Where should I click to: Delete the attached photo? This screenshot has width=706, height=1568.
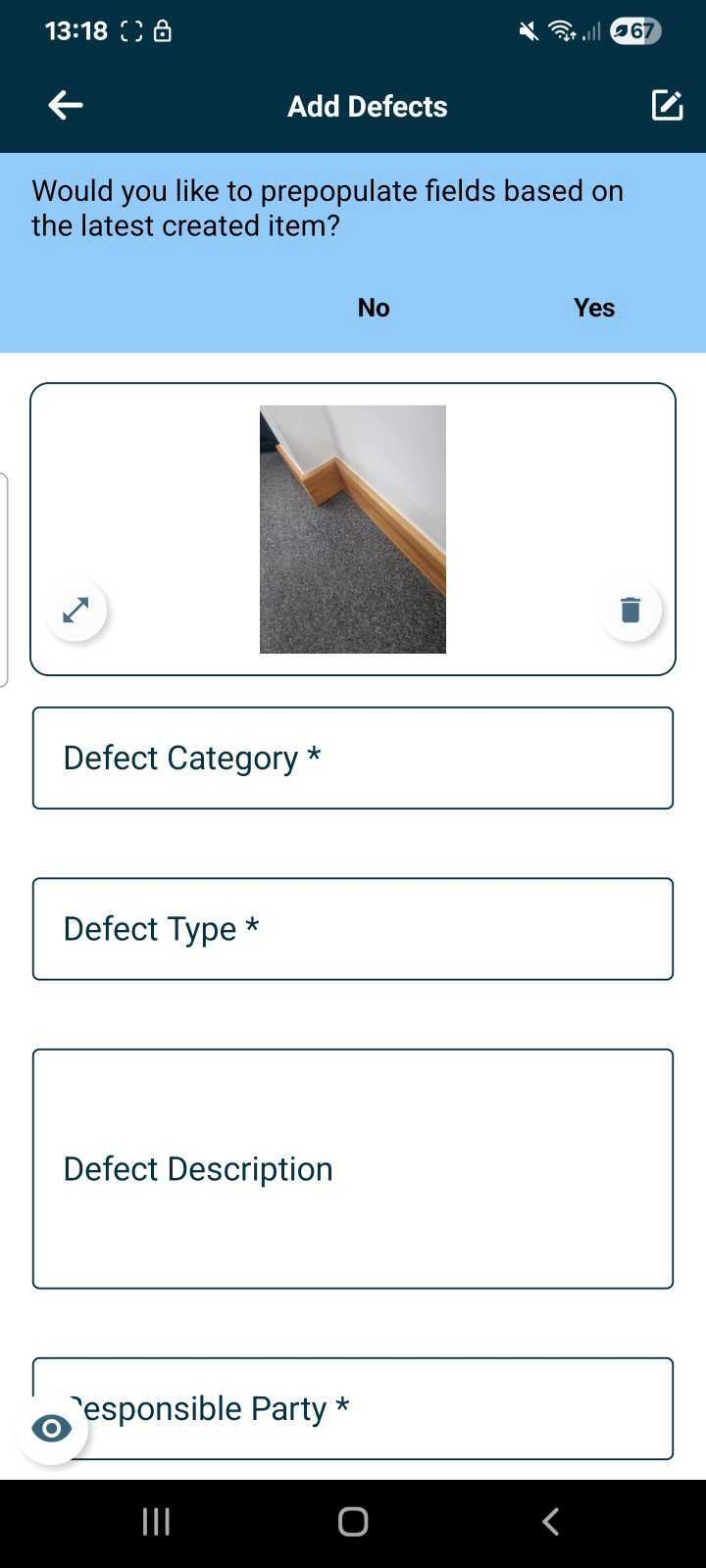point(630,610)
